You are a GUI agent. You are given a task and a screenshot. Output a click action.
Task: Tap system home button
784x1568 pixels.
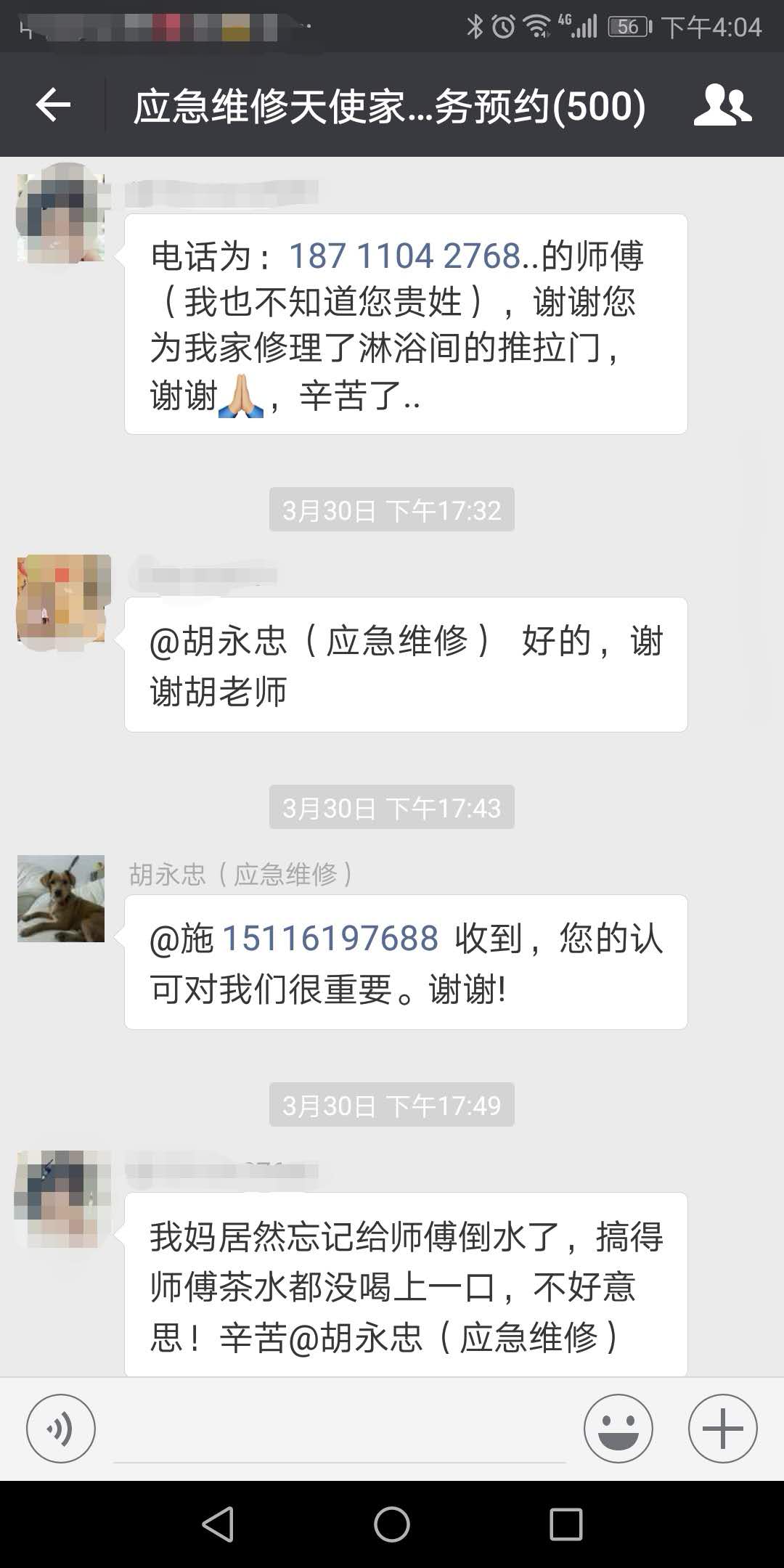[x=392, y=1524]
